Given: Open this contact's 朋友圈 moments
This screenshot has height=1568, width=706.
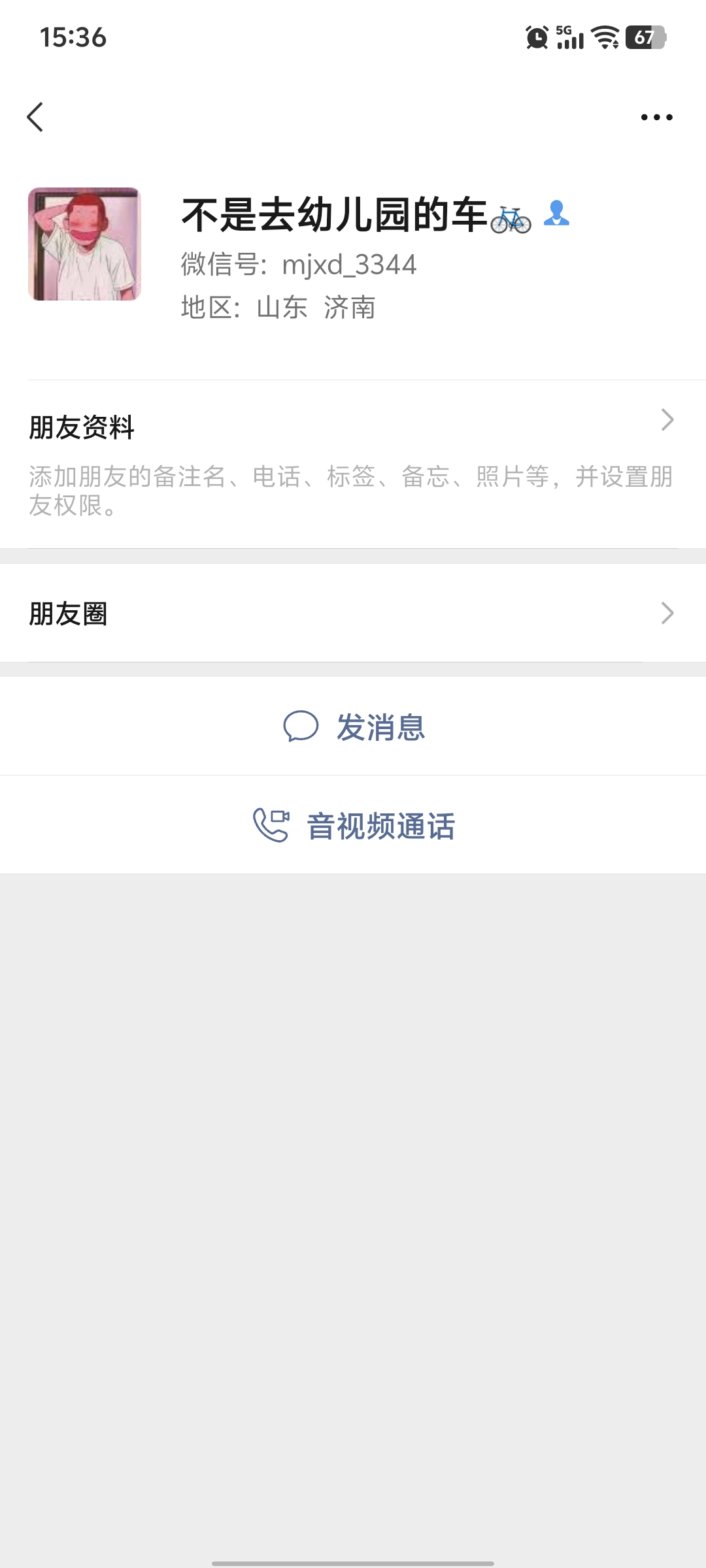Looking at the screenshot, I should [x=353, y=613].
